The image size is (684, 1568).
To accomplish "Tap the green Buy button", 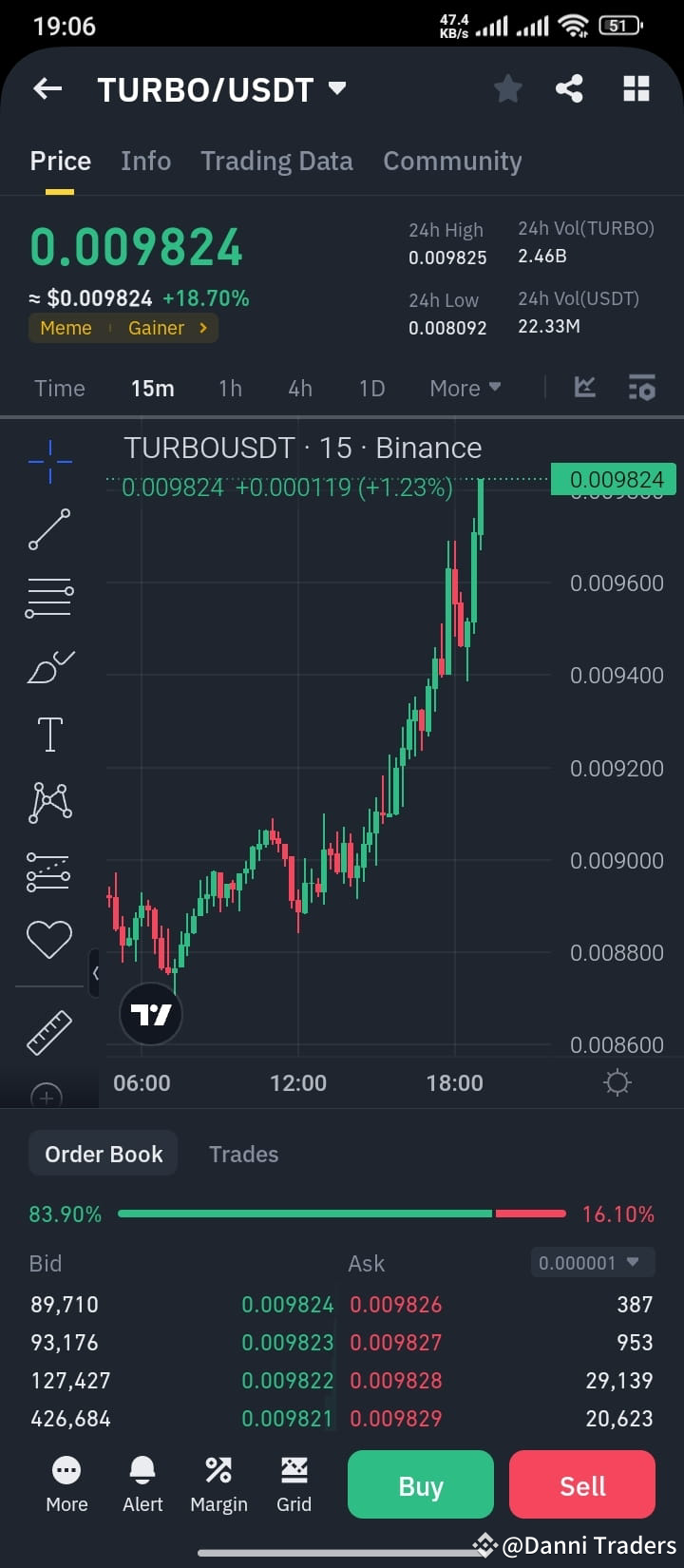I will click(420, 1484).
